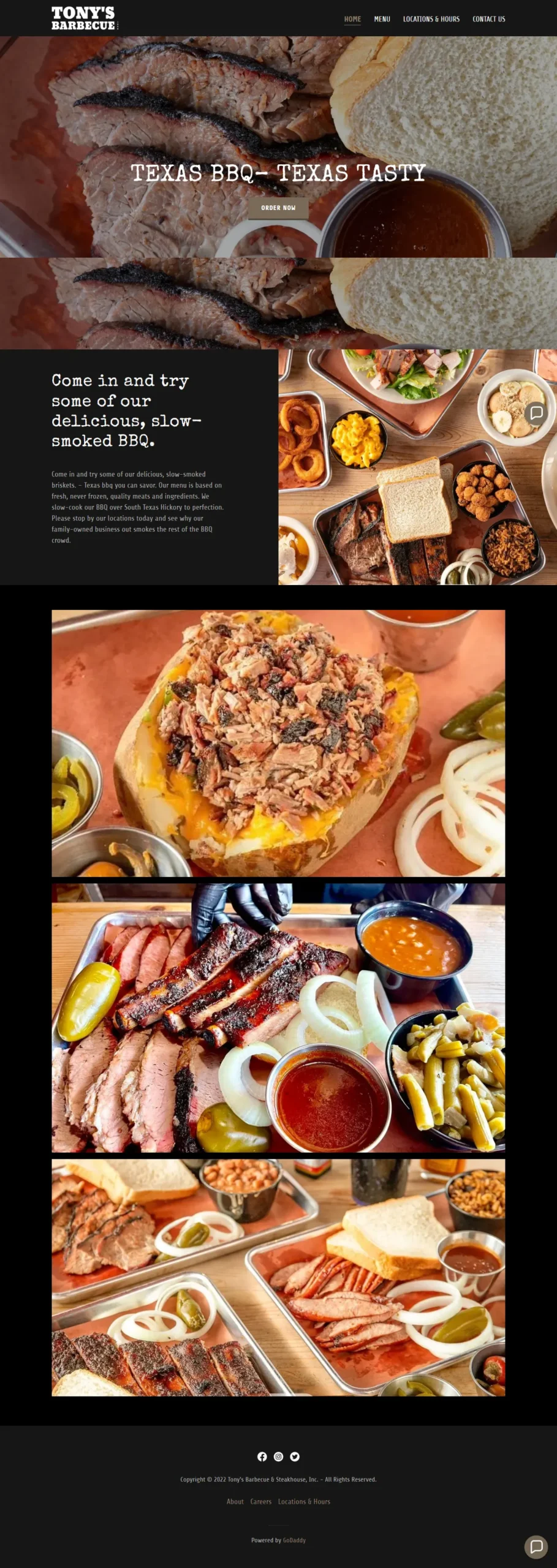
Task: Open the Contact Us page
Action: (x=488, y=19)
